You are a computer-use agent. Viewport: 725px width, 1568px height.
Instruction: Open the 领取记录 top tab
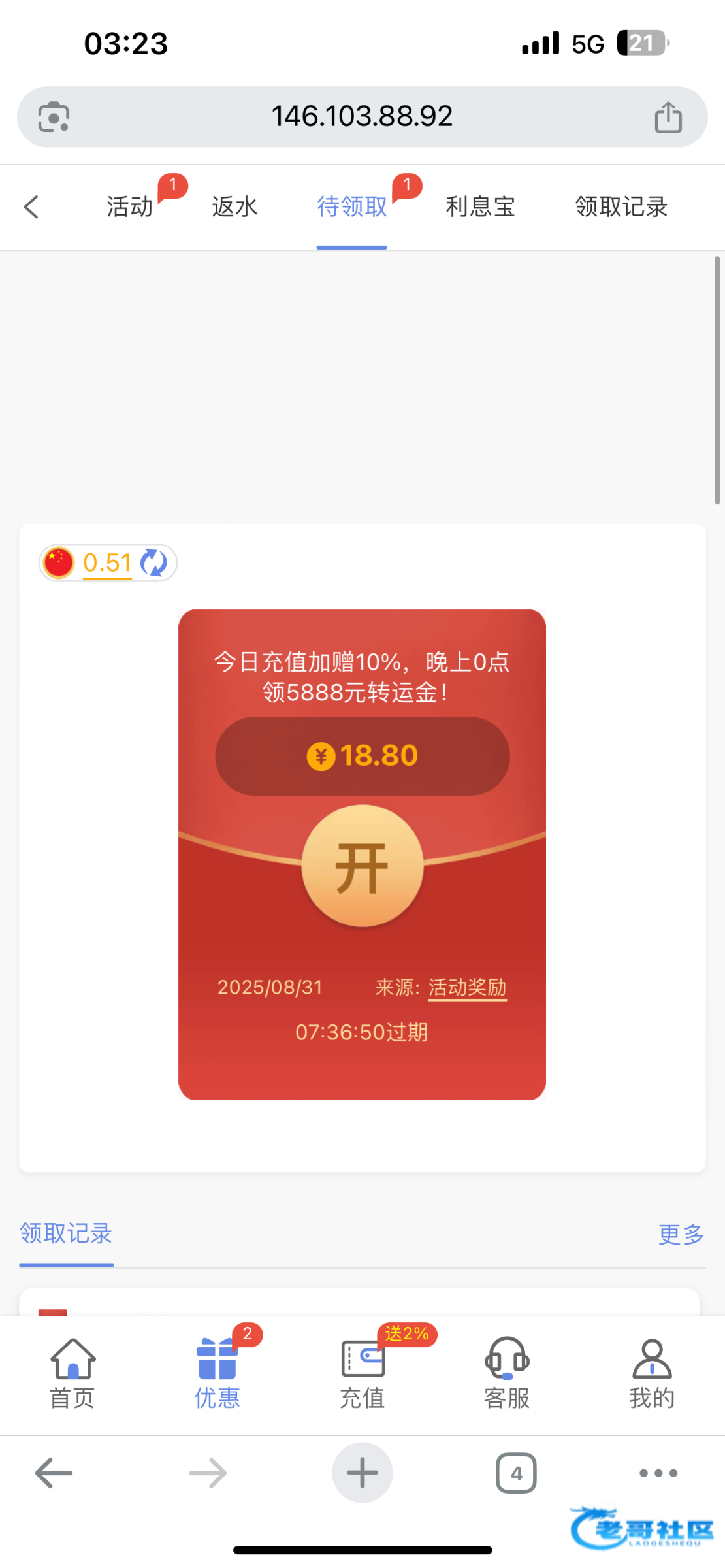621,206
